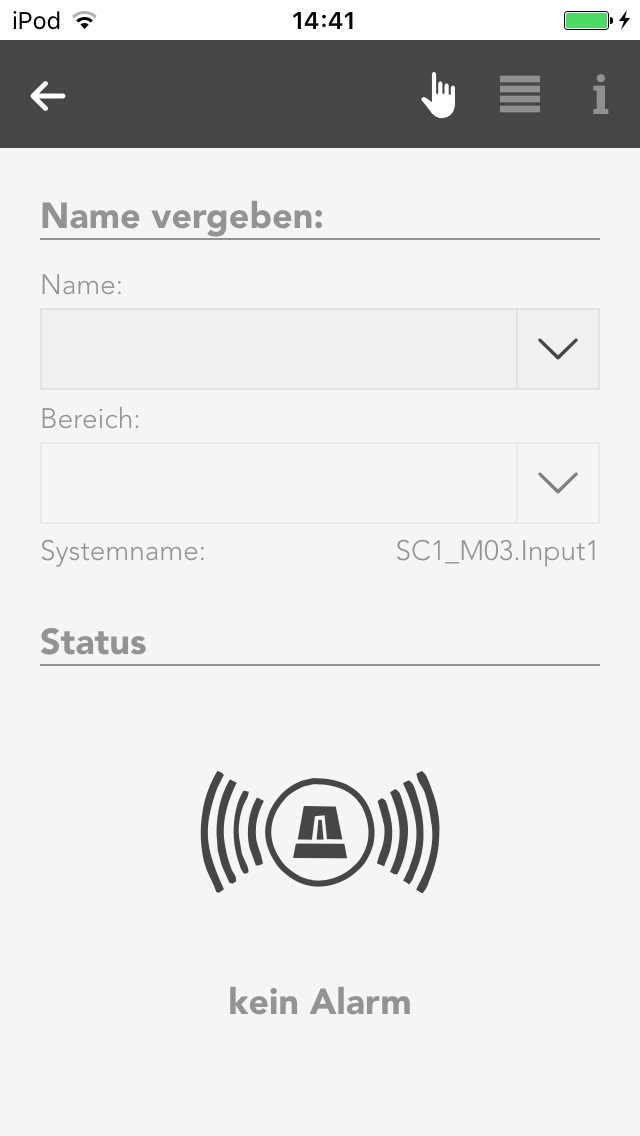Expand the Name dropdown chevron
This screenshot has width=640, height=1136.
click(x=558, y=349)
